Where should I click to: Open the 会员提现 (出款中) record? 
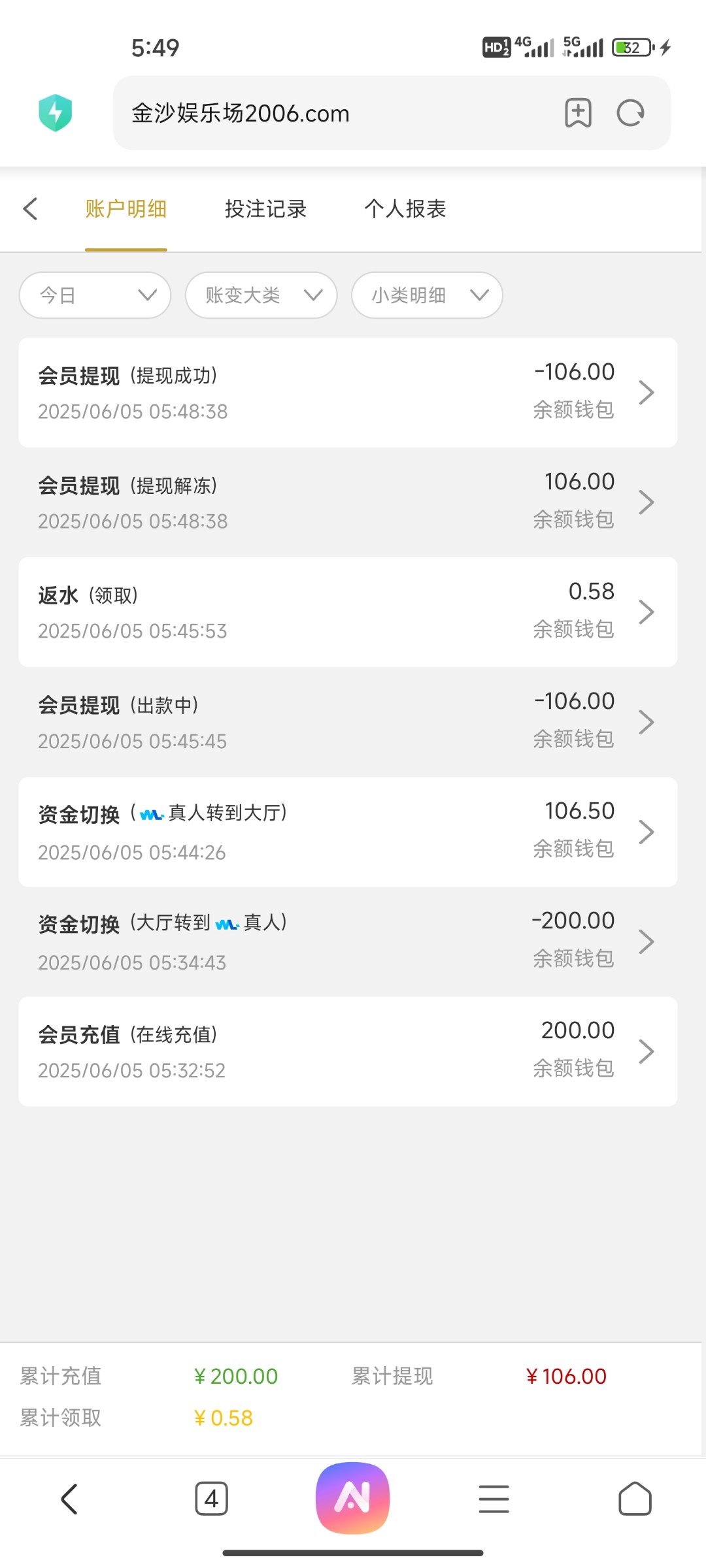coord(348,722)
